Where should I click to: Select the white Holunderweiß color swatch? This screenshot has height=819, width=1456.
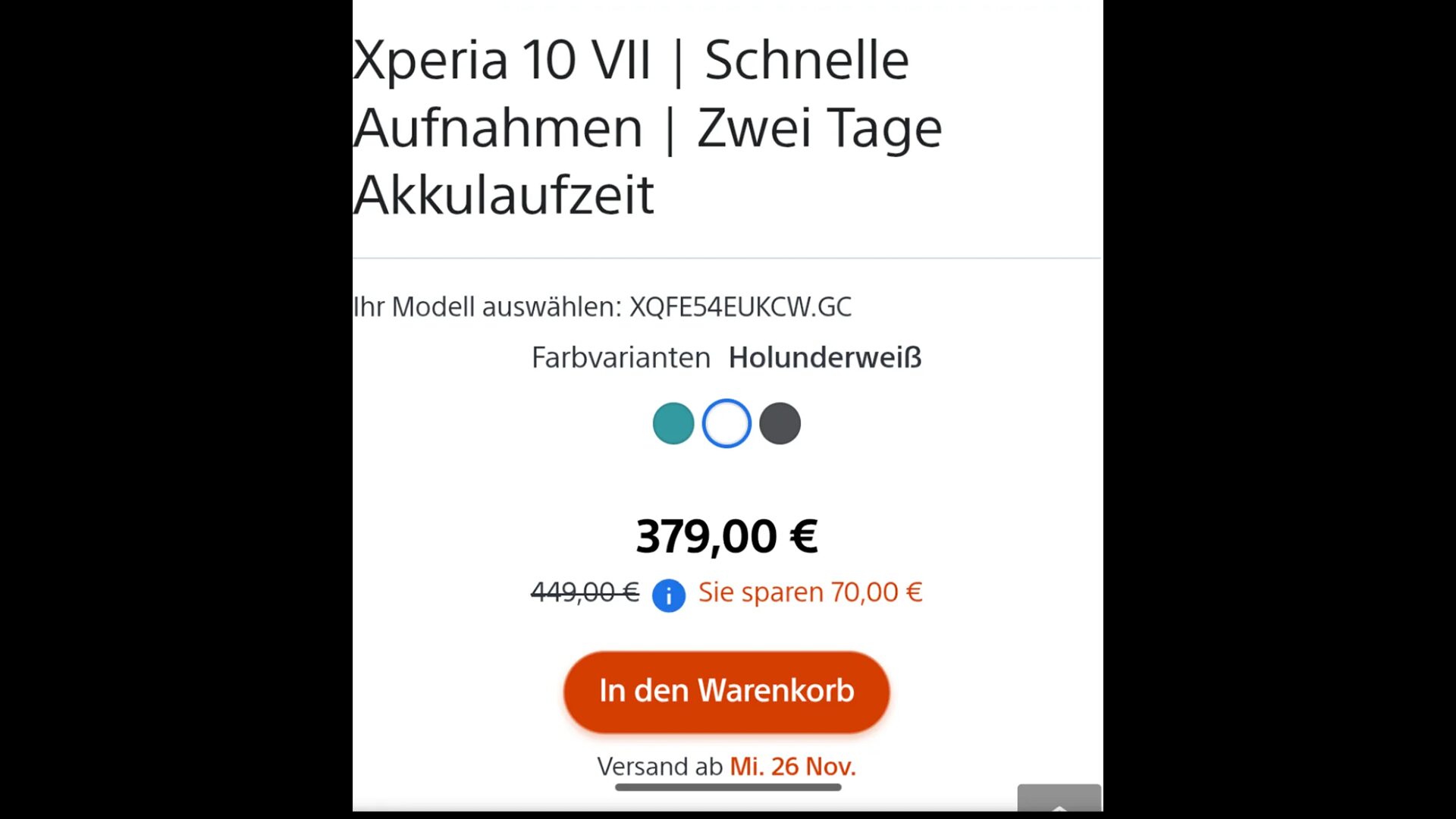pyautogui.click(x=726, y=423)
